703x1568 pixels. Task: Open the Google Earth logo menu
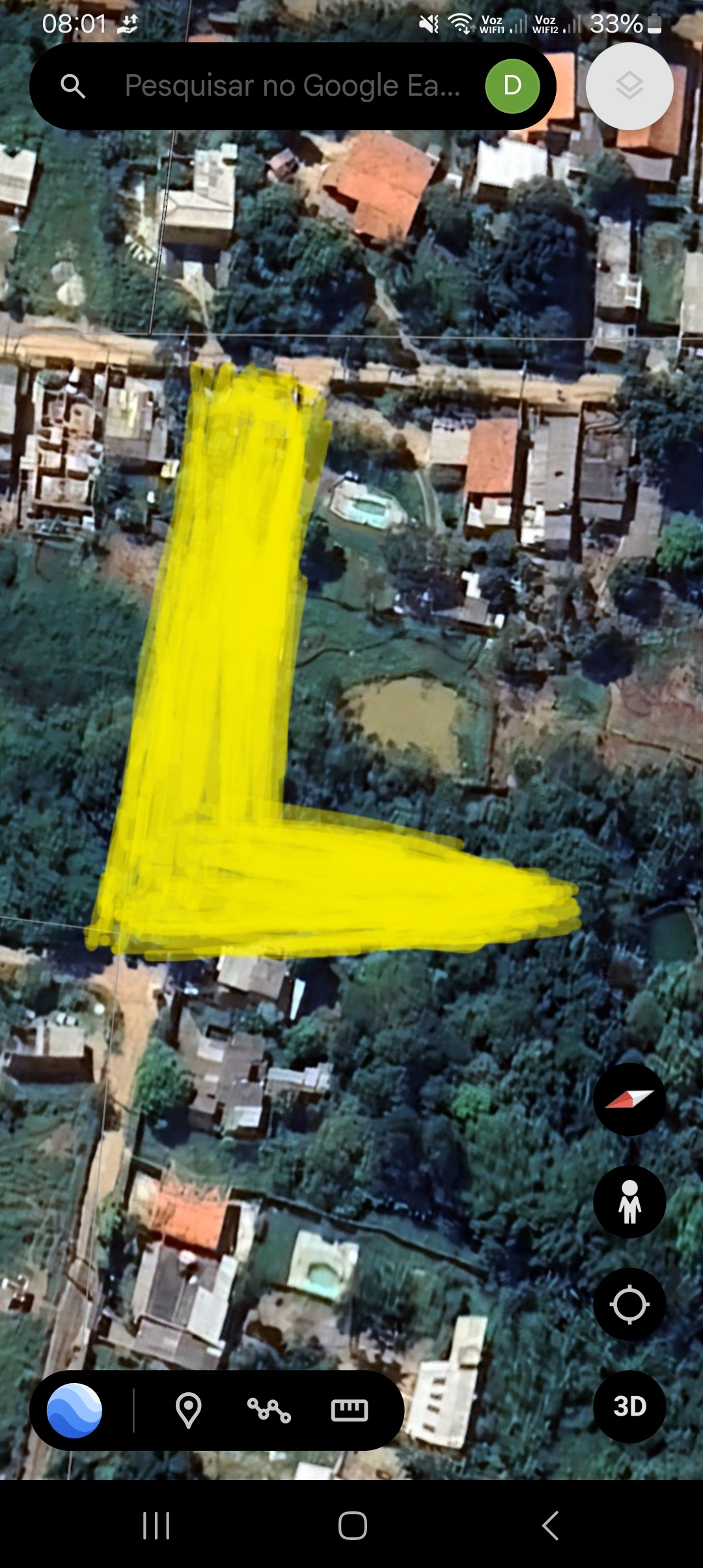pyautogui.click(x=74, y=1410)
